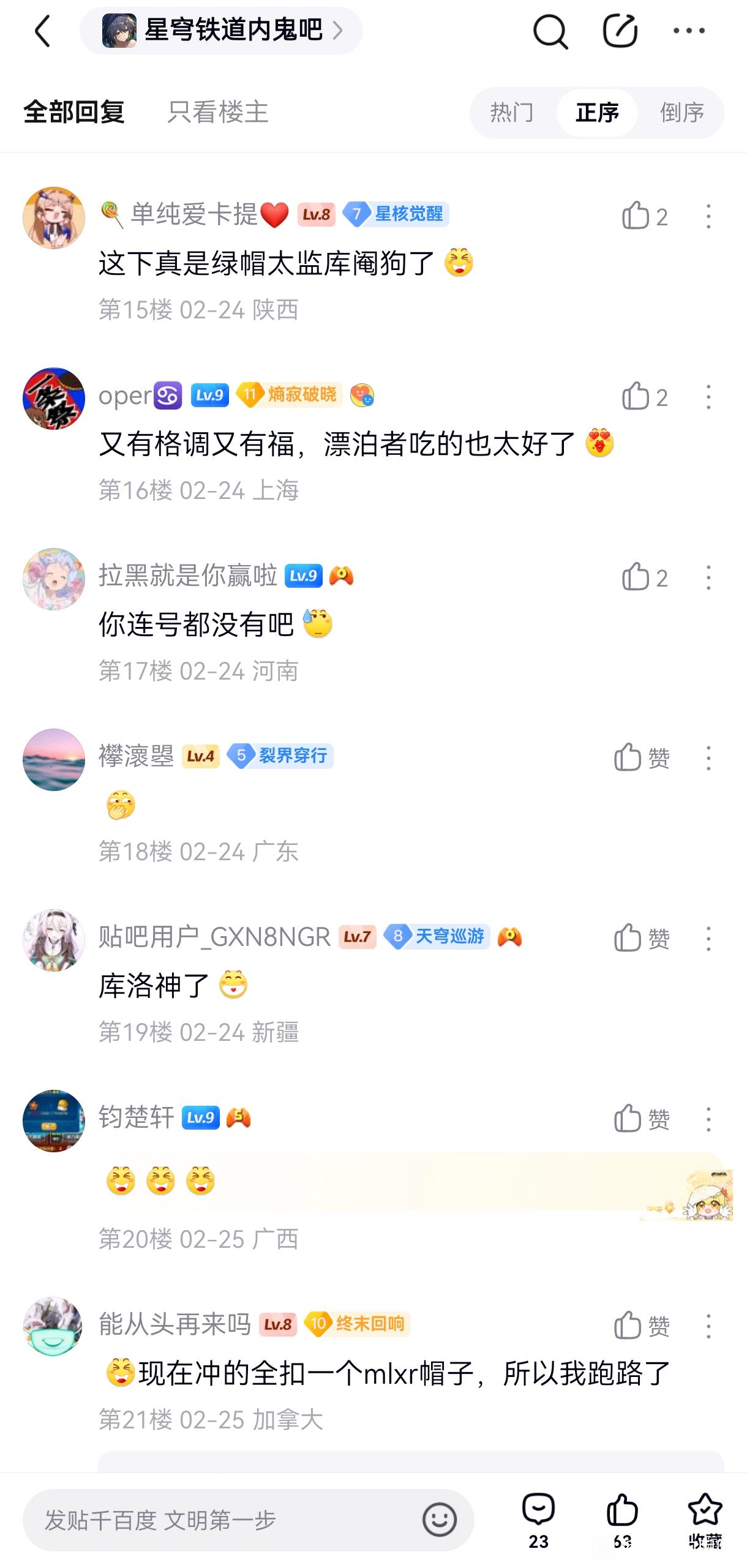The width and height of the screenshot is (747, 1568).
Task: View the profile avatar of 钧楚轩
Action: (x=54, y=1120)
